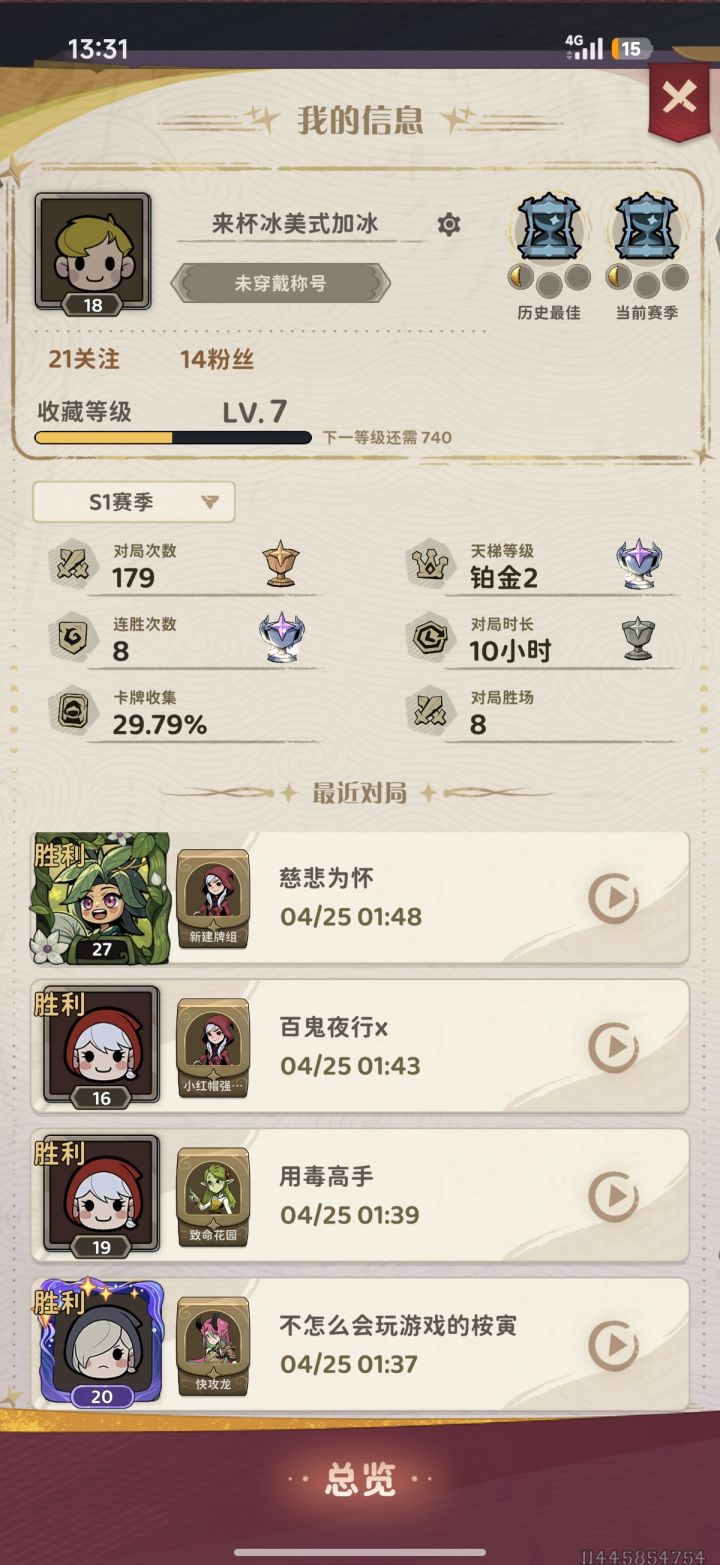The image size is (720, 1565).
Task: Click the 对局时长 clock icon
Action: [430, 637]
